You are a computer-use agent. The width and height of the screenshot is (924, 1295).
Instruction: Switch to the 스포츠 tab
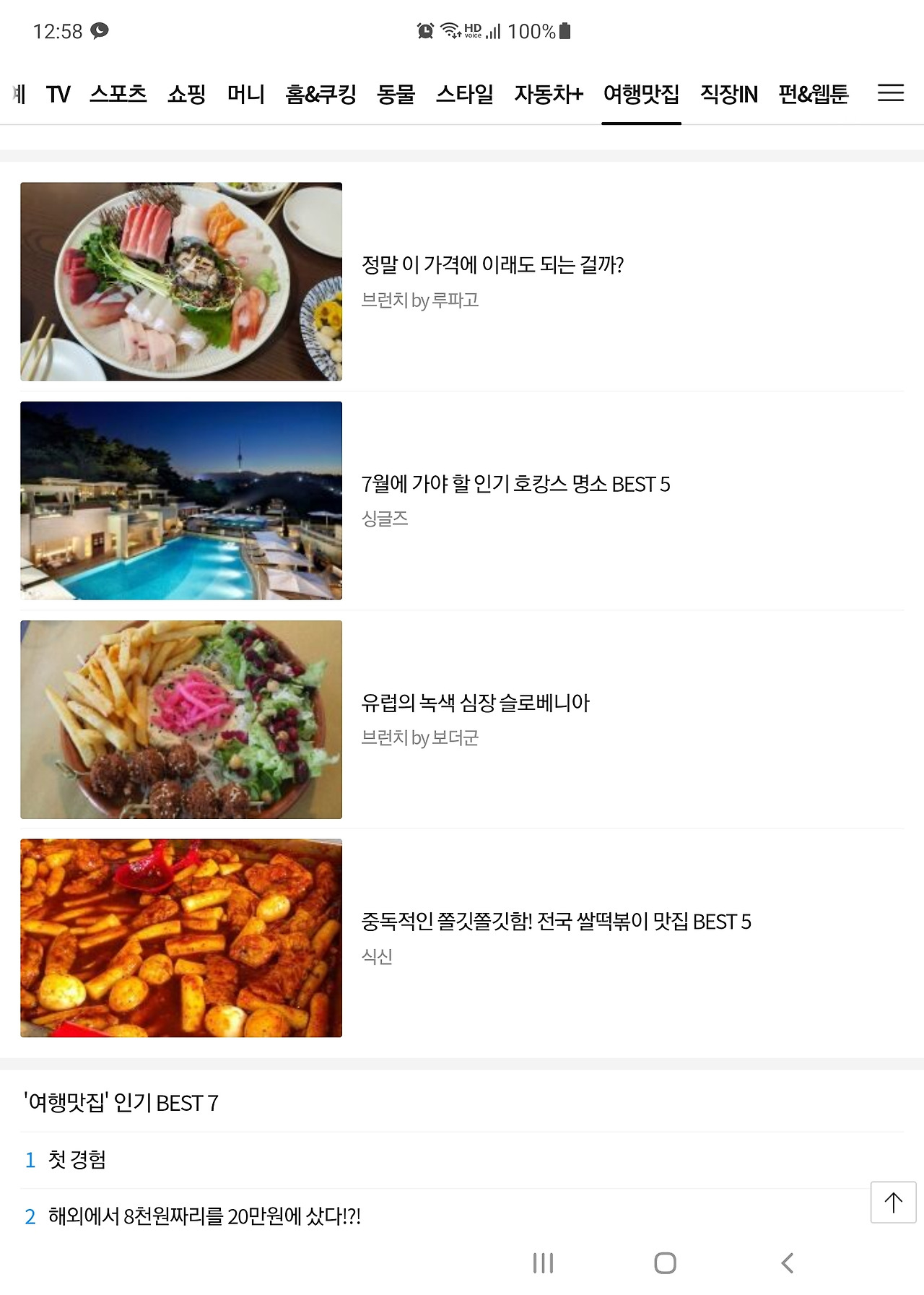[x=118, y=94]
